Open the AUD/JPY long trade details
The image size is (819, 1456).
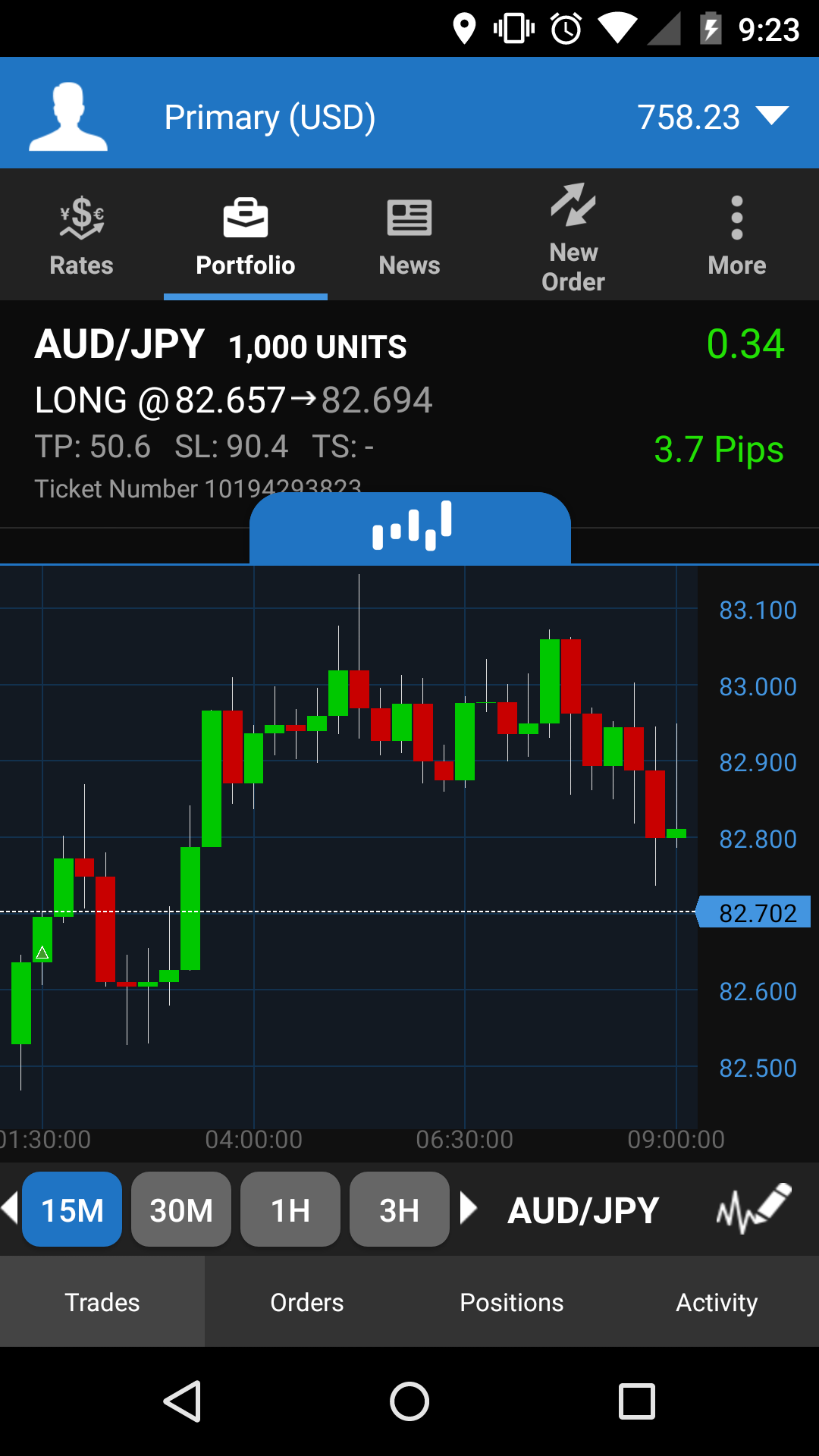click(x=303, y=402)
